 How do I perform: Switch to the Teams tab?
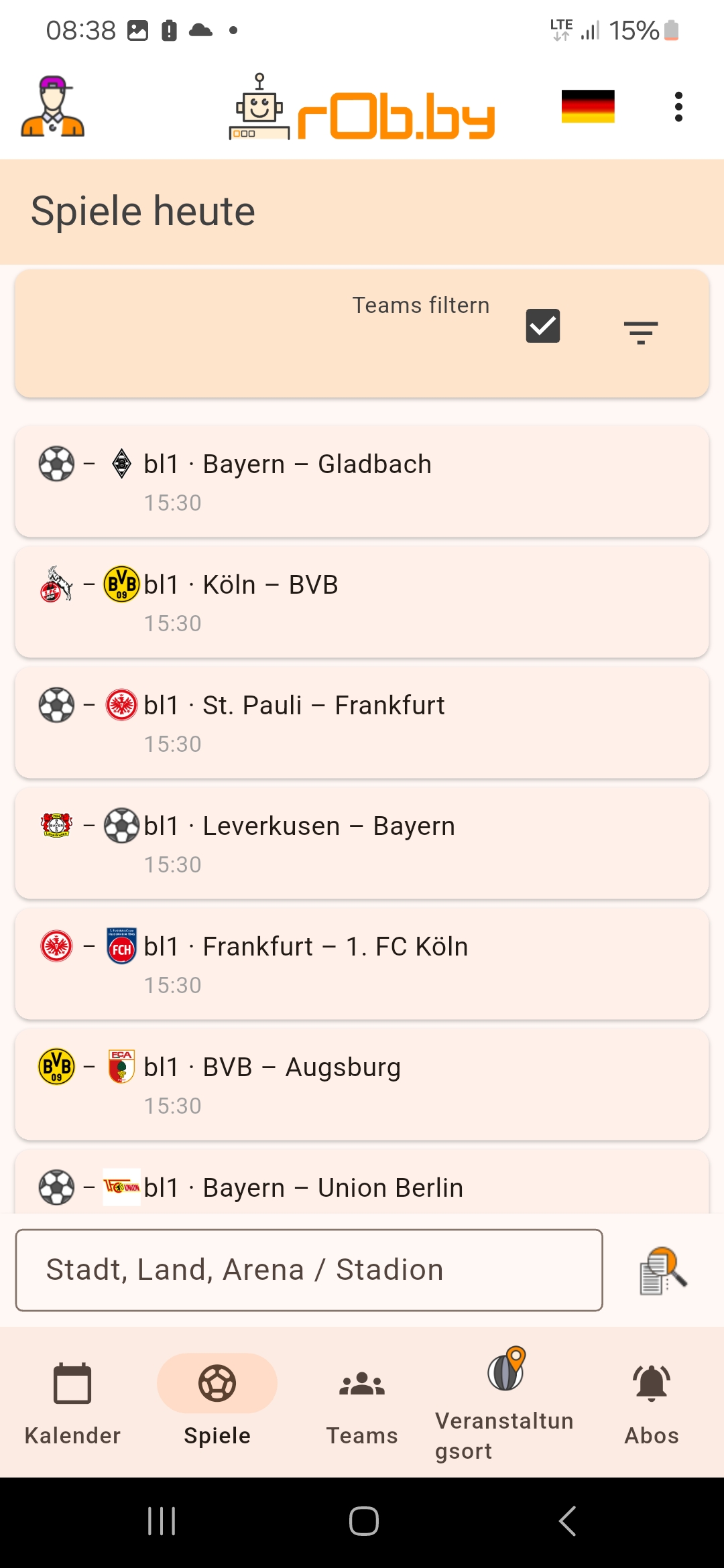(362, 1402)
